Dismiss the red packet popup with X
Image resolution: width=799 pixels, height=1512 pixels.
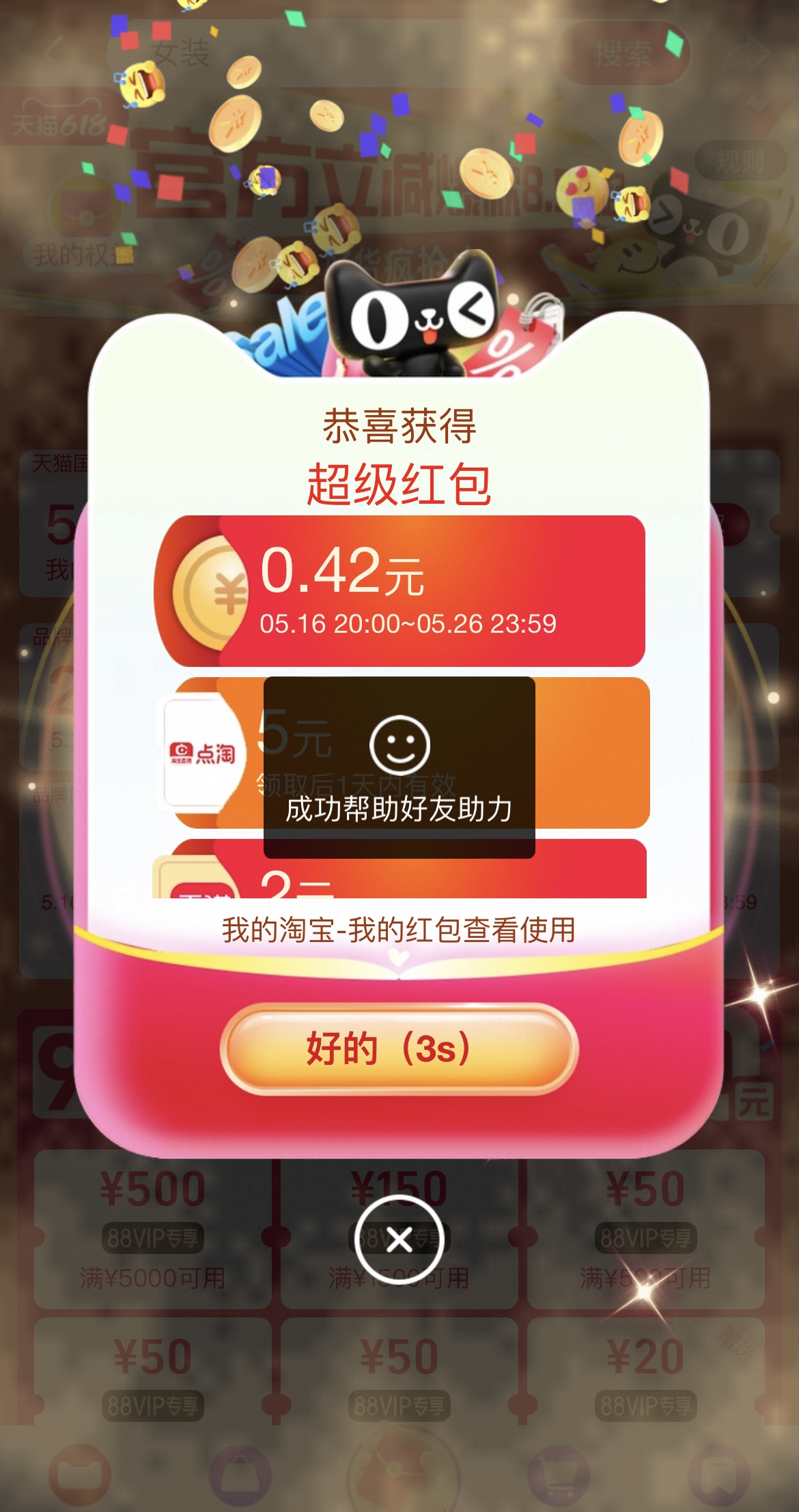(x=399, y=1240)
